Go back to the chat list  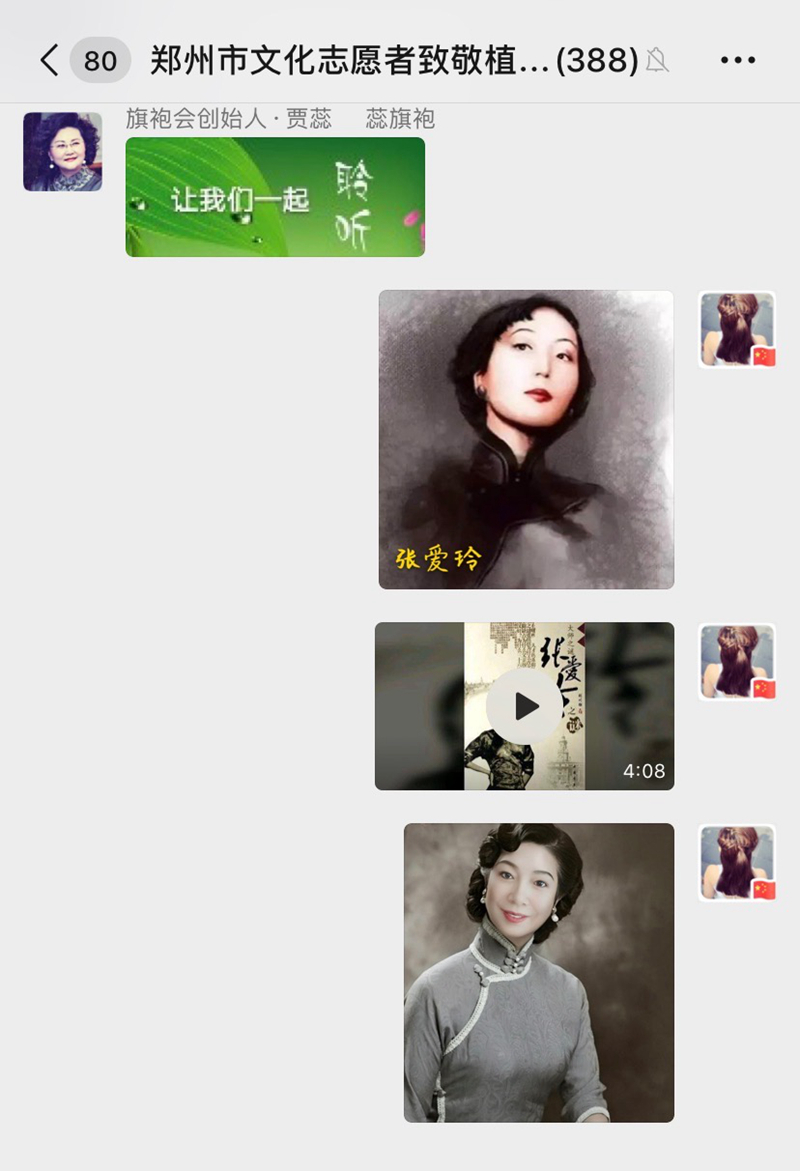48,60
